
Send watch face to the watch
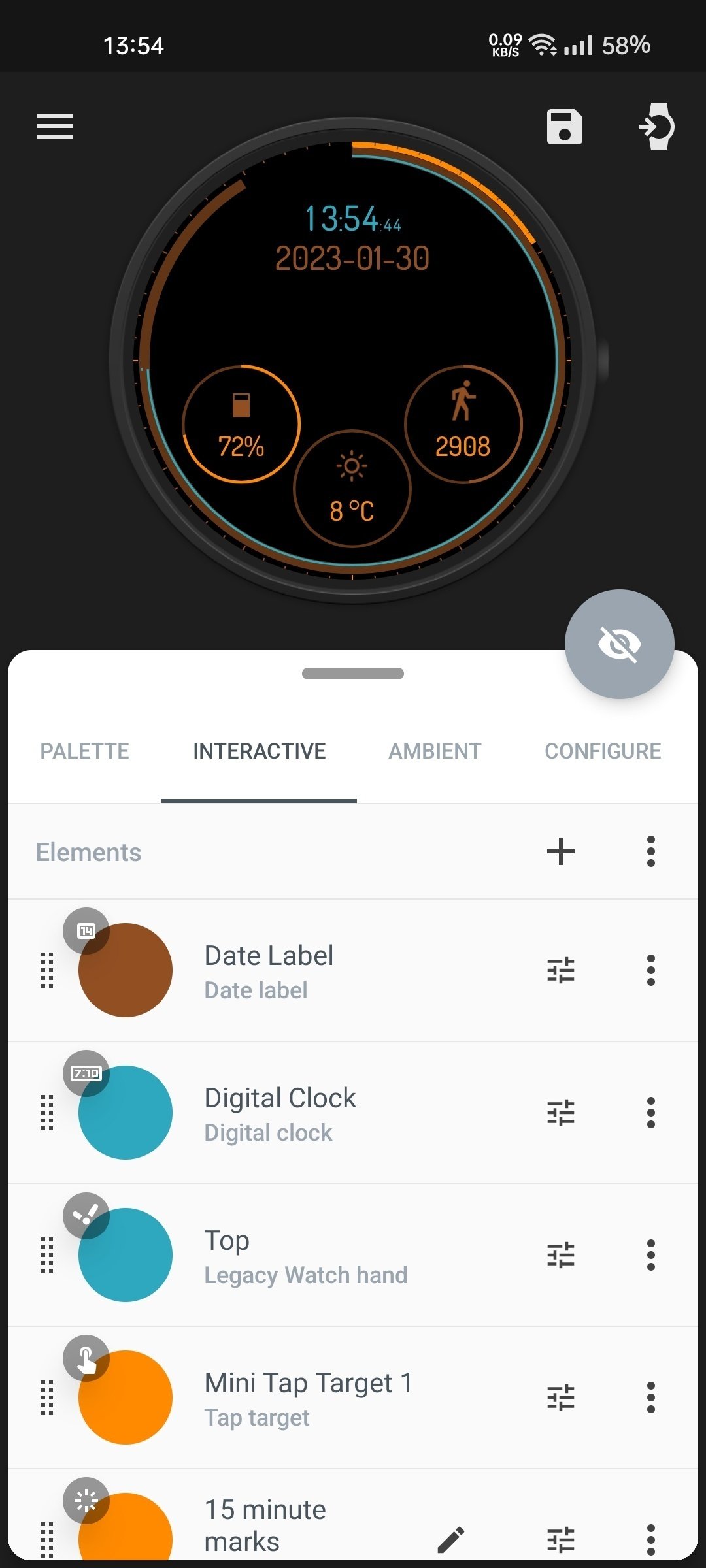coord(657,127)
